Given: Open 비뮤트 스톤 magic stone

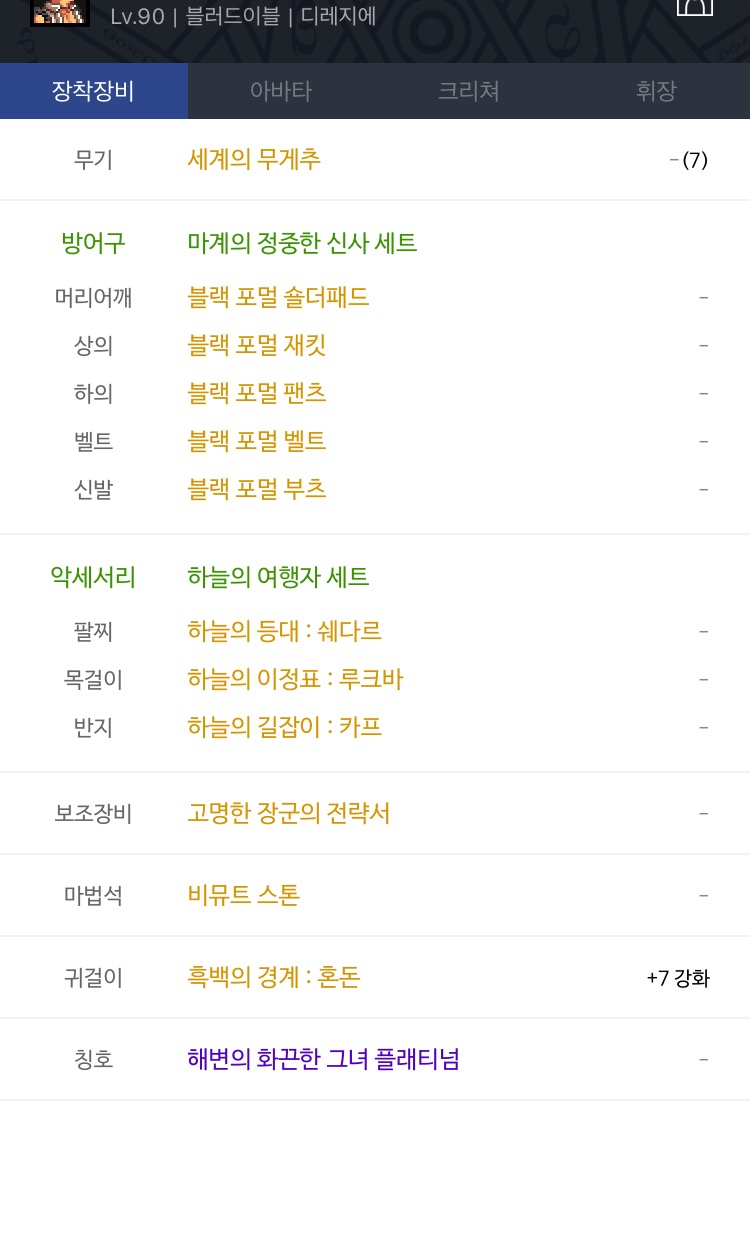Looking at the screenshot, I should coord(243,895).
